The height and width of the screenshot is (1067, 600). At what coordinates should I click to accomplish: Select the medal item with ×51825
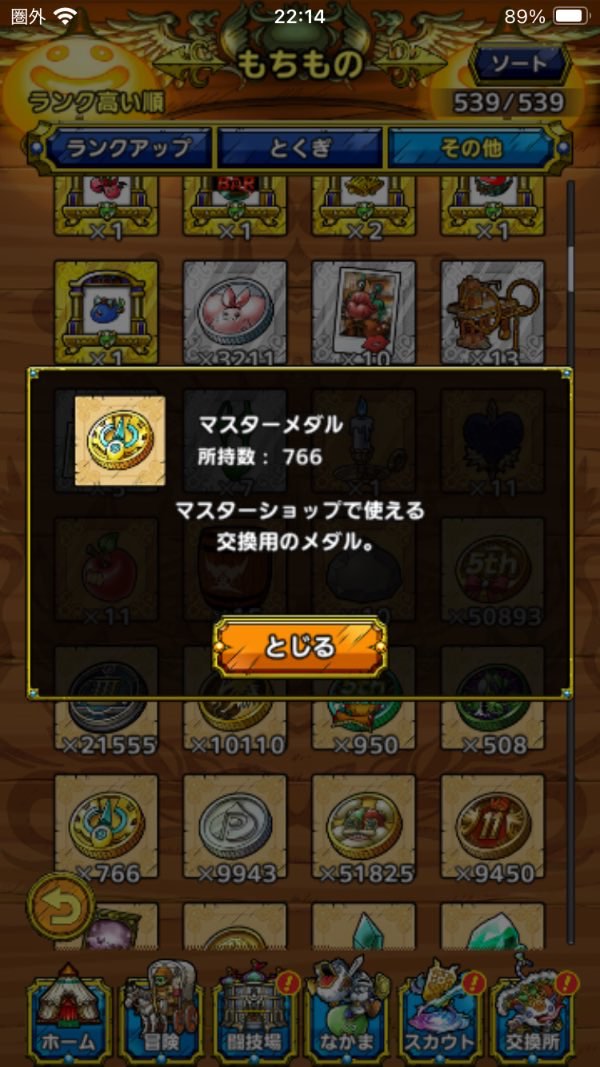coord(364,826)
